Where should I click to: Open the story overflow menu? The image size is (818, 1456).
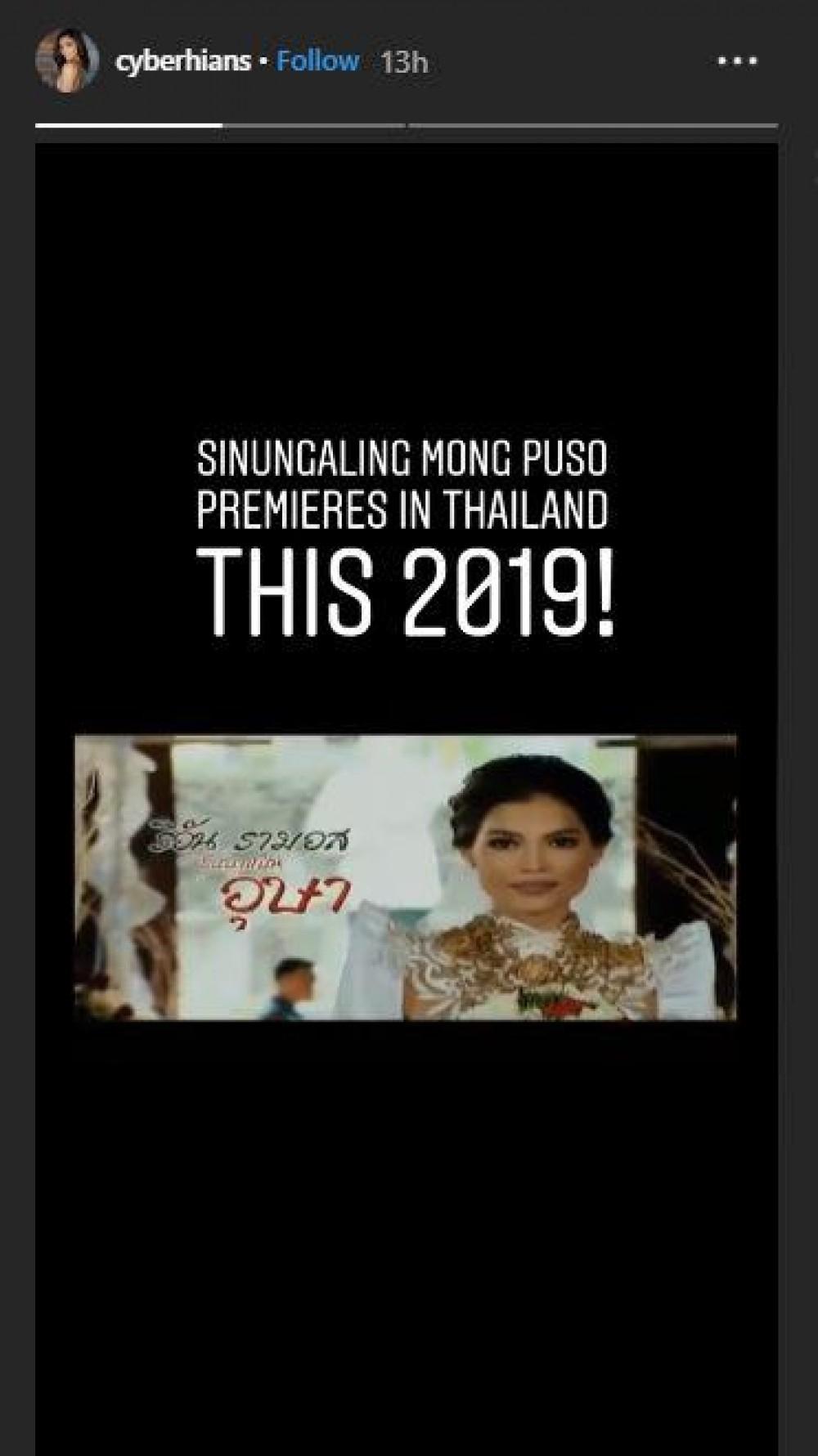click(737, 61)
